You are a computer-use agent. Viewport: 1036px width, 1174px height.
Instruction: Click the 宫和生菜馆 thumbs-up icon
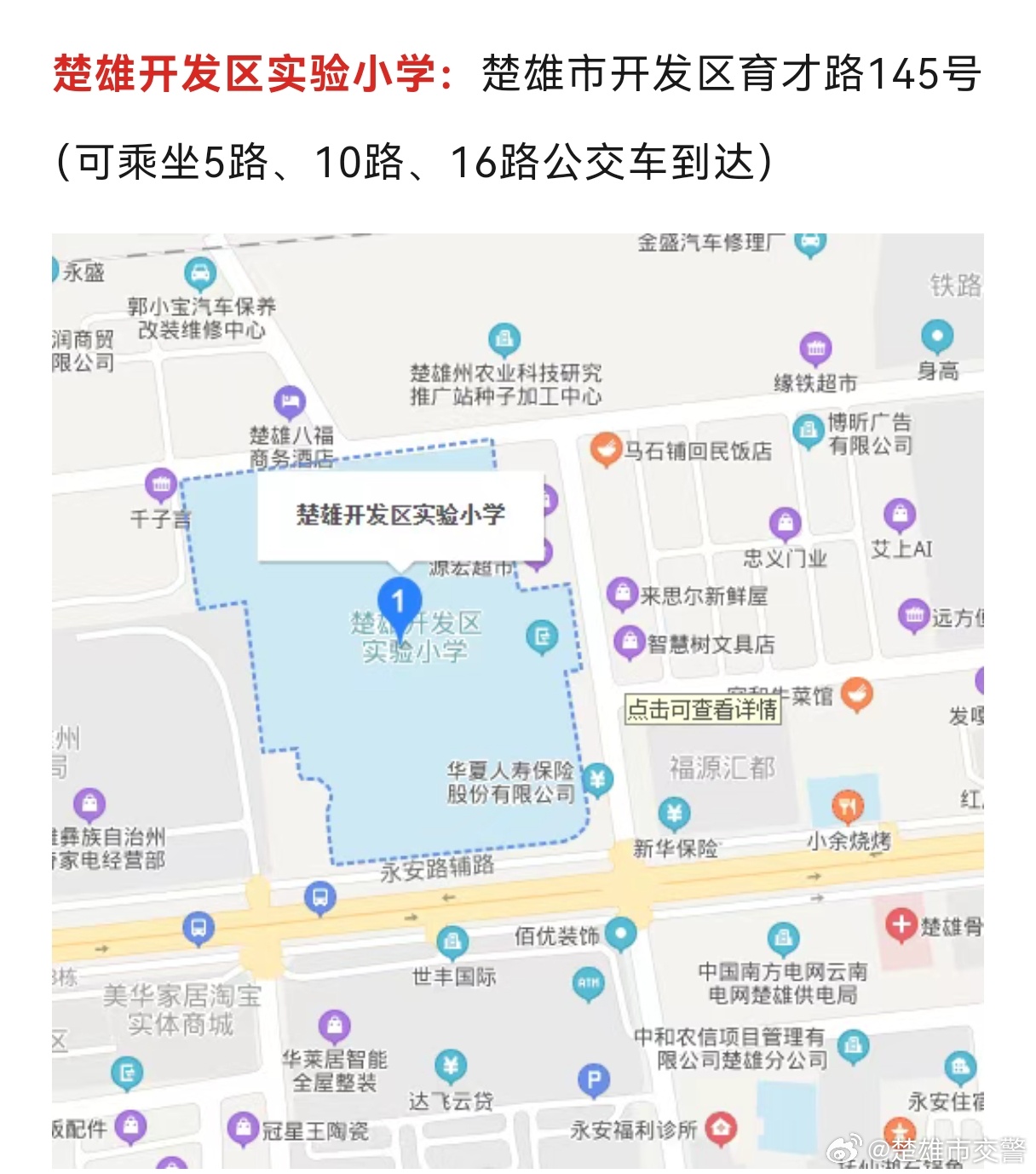[856, 692]
